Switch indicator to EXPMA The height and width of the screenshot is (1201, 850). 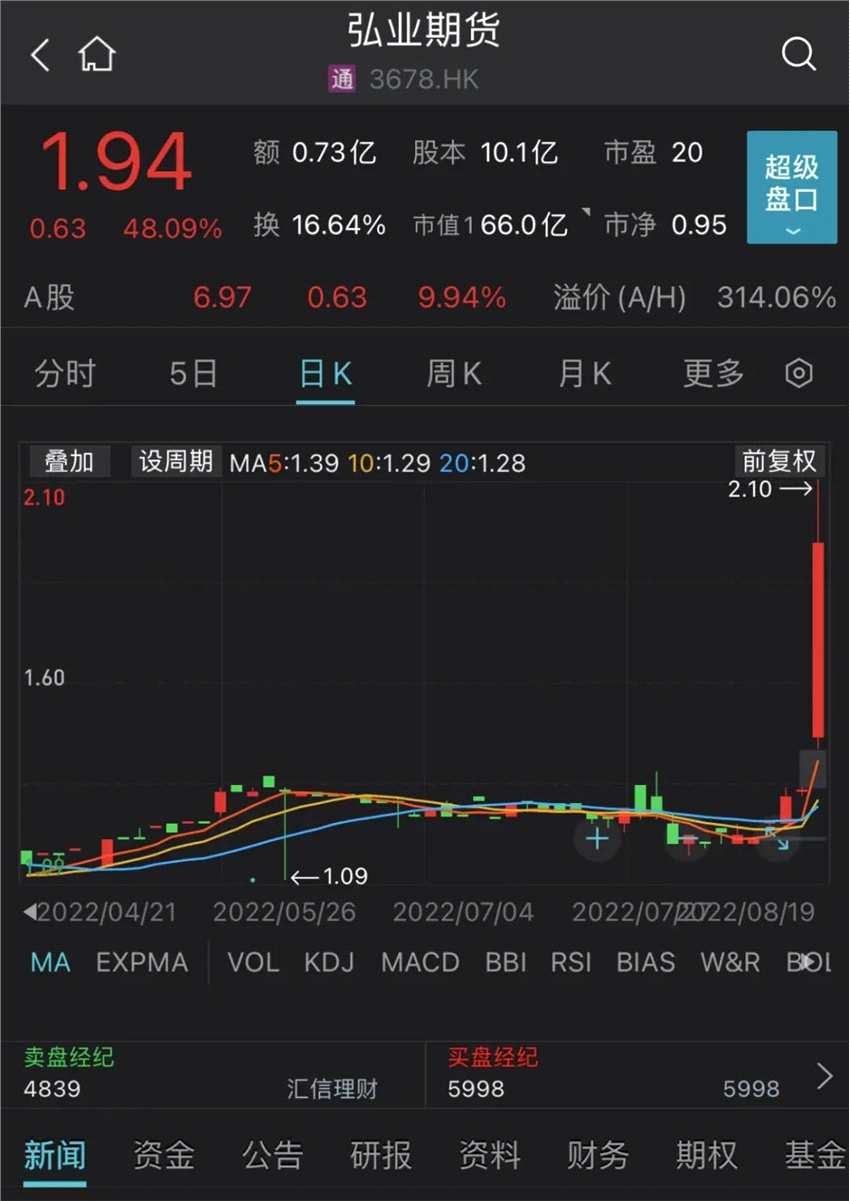142,963
